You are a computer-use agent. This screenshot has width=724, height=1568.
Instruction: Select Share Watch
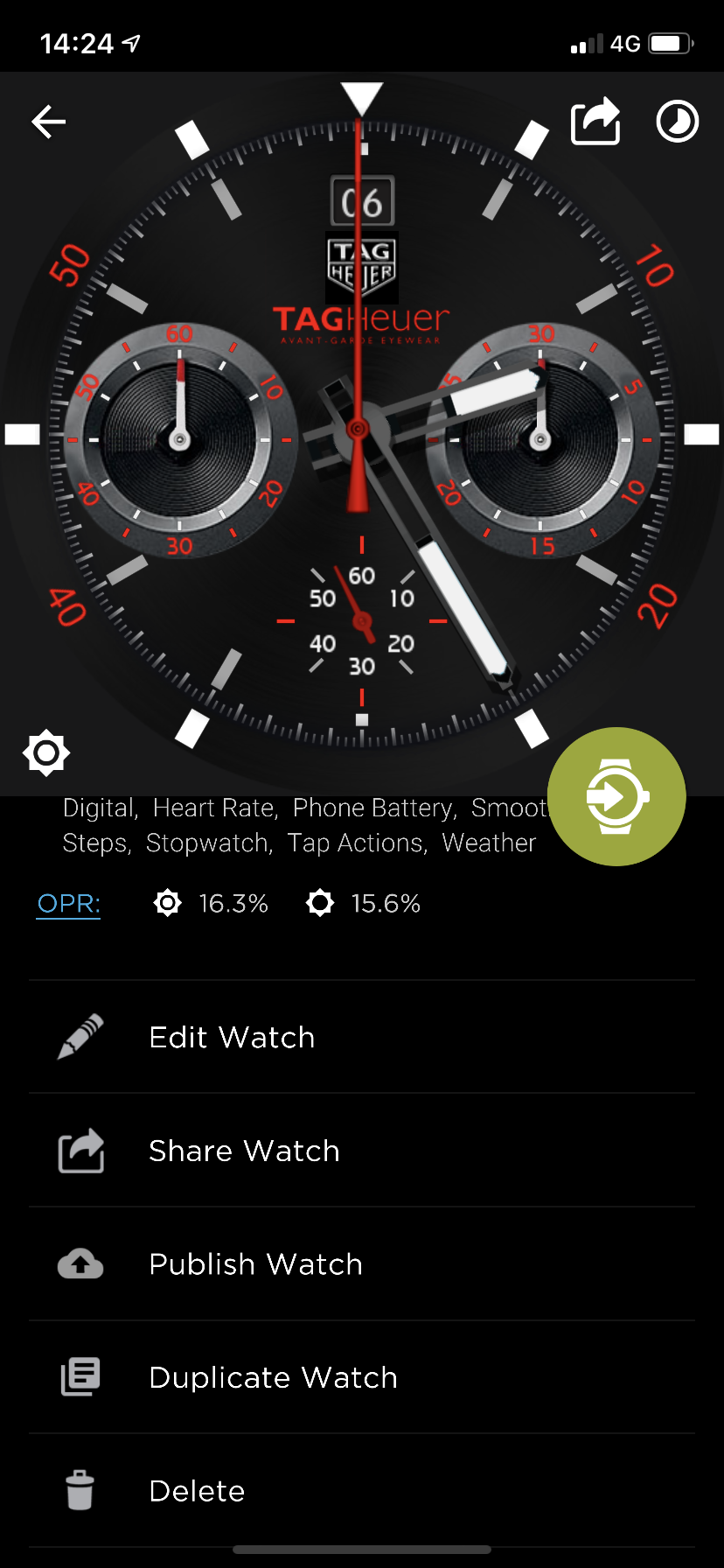tap(362, 1151)
